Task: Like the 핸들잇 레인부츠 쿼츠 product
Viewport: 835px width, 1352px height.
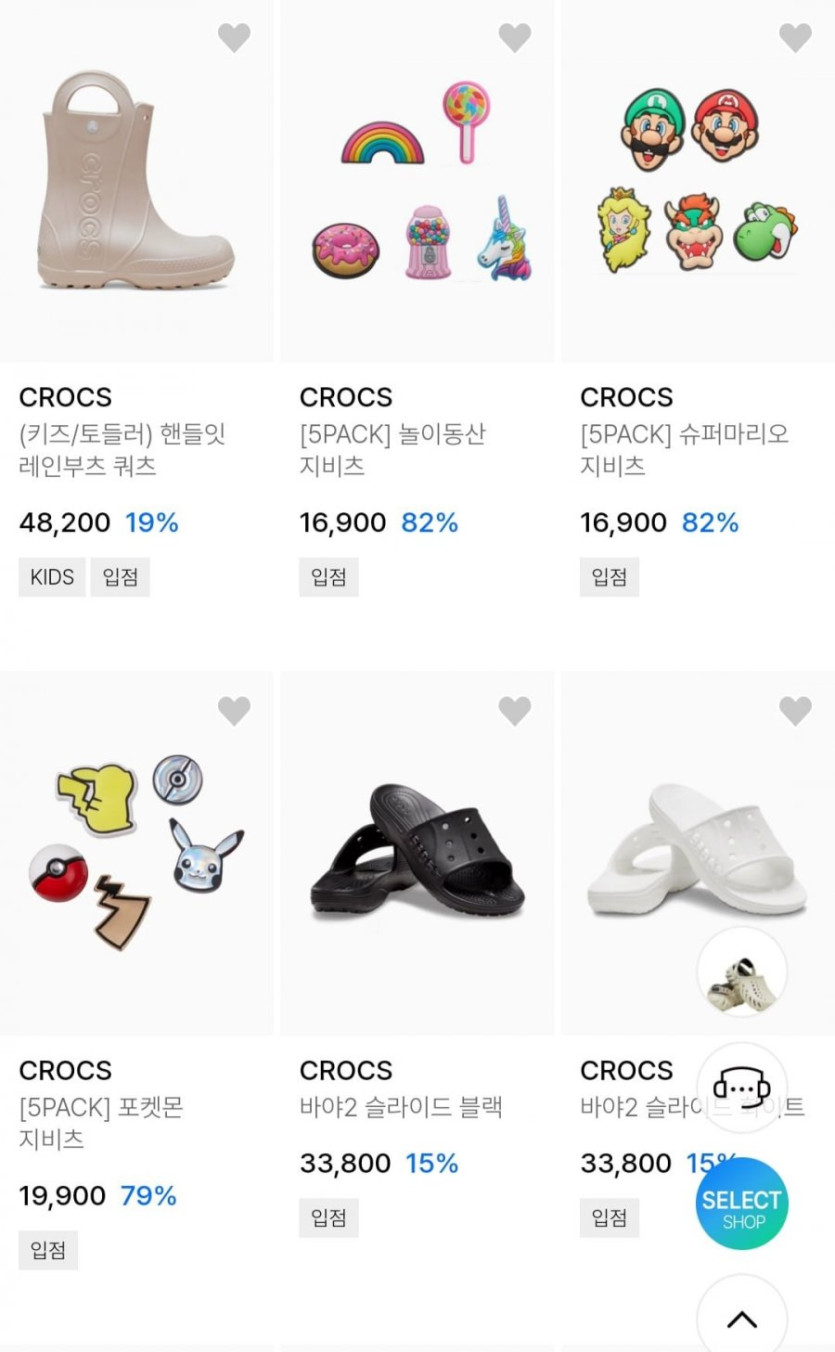Action: tap(234, 38)
